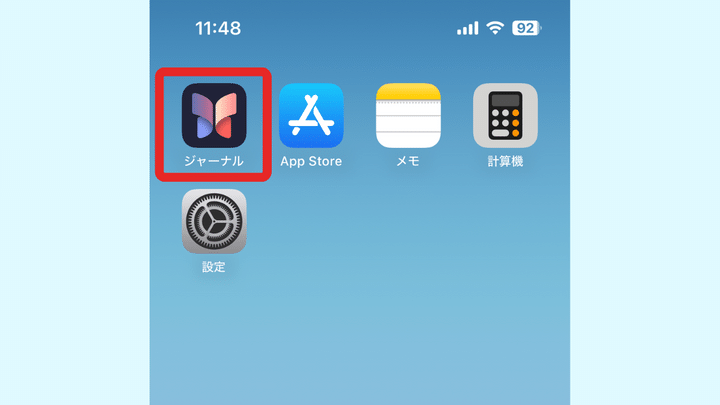The height and width of the screenshot is (405, 720).
Task: Open the ジャーナル app
Action: tap(214, 115)
